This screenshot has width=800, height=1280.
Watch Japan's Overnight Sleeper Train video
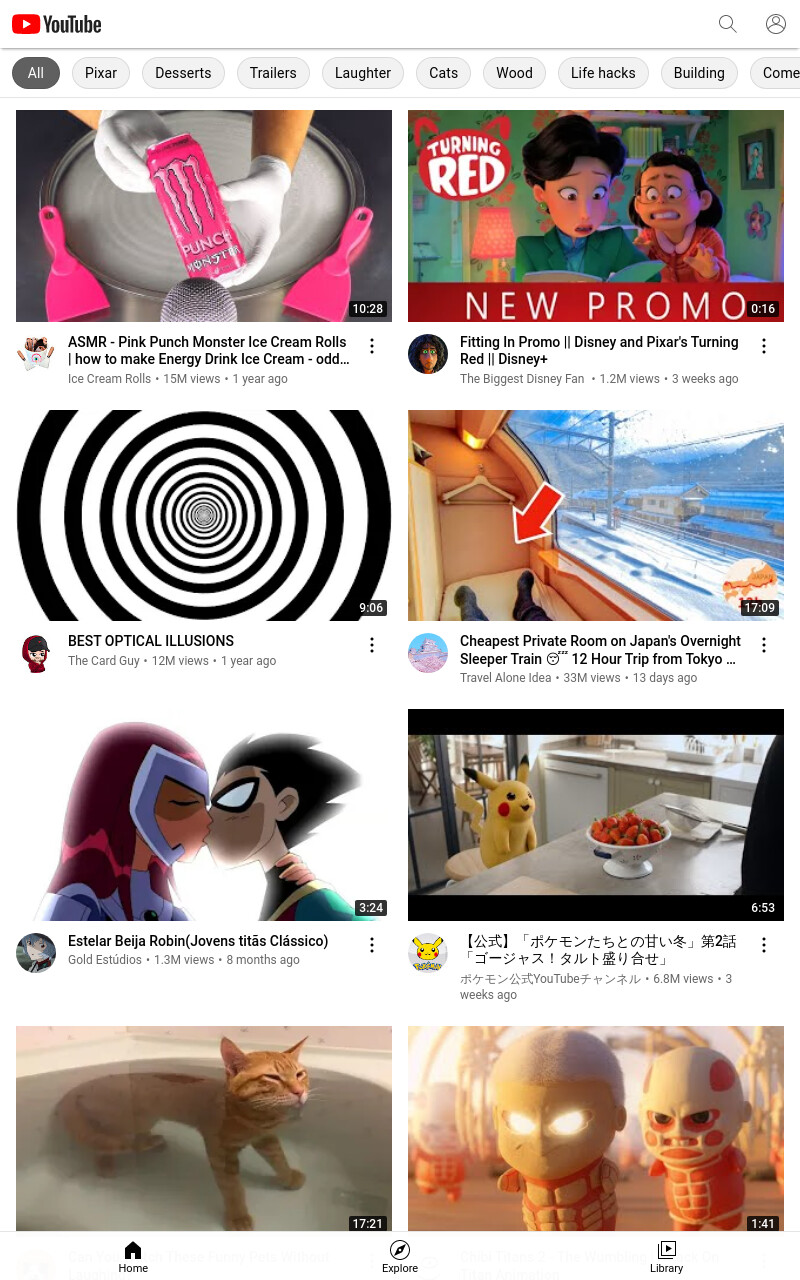point(596,515)
